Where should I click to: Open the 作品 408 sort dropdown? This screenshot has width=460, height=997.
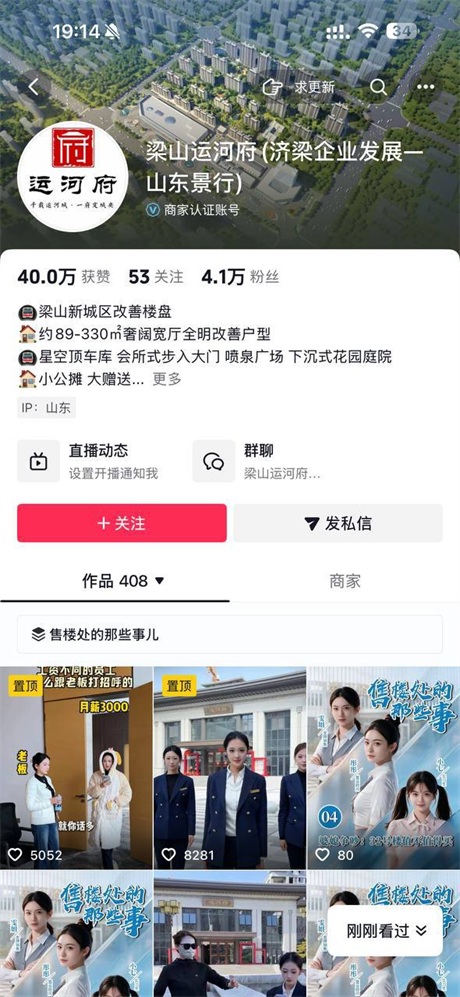pos(123,581)
